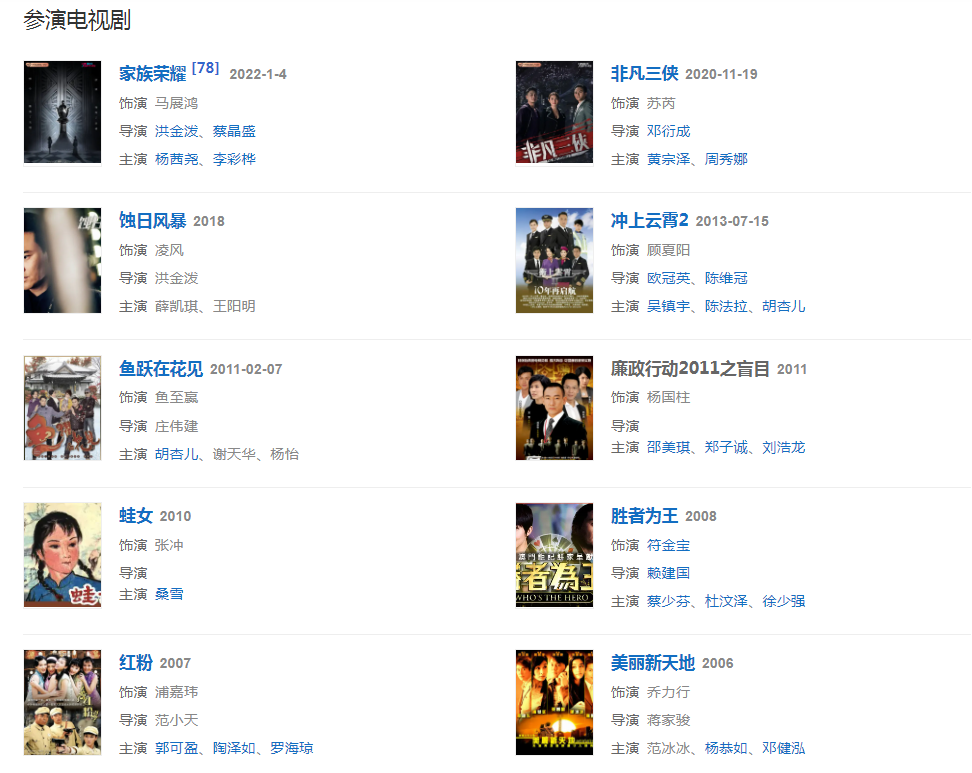Open the 冲上云霄2 title link
This screenshot has width=972, height=773.
tap(650, 221)
